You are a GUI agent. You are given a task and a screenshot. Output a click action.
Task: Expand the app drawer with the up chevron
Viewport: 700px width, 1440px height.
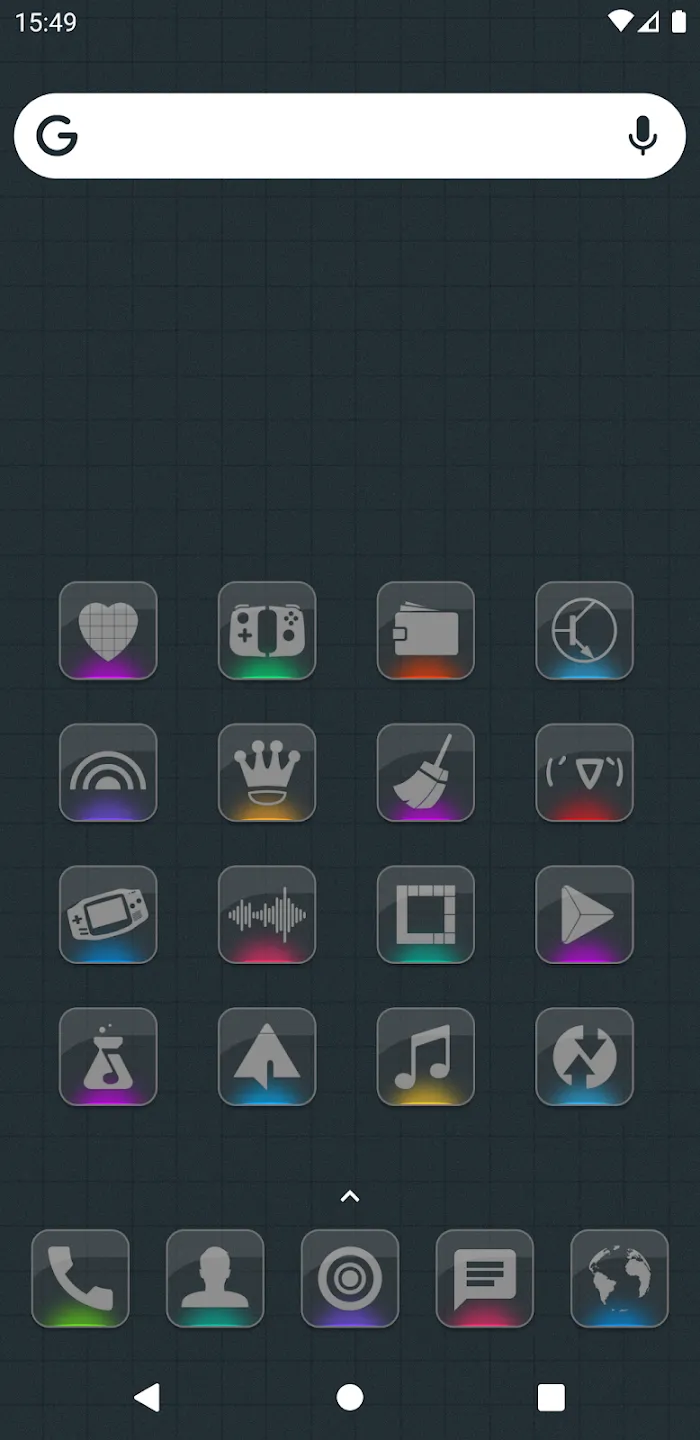[x=350, y=1196]
